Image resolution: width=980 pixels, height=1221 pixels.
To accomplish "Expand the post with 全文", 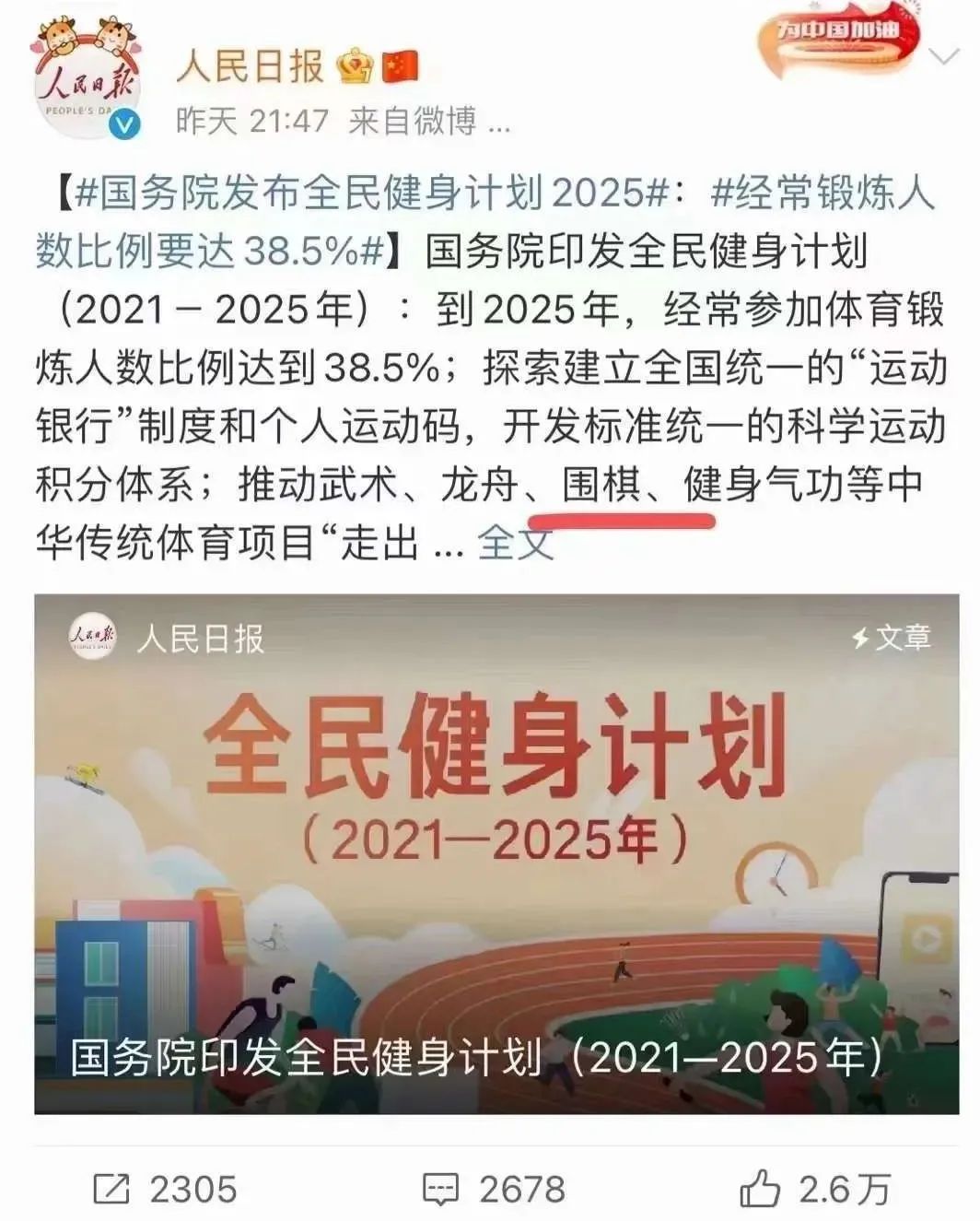I will tap(515, 544).
